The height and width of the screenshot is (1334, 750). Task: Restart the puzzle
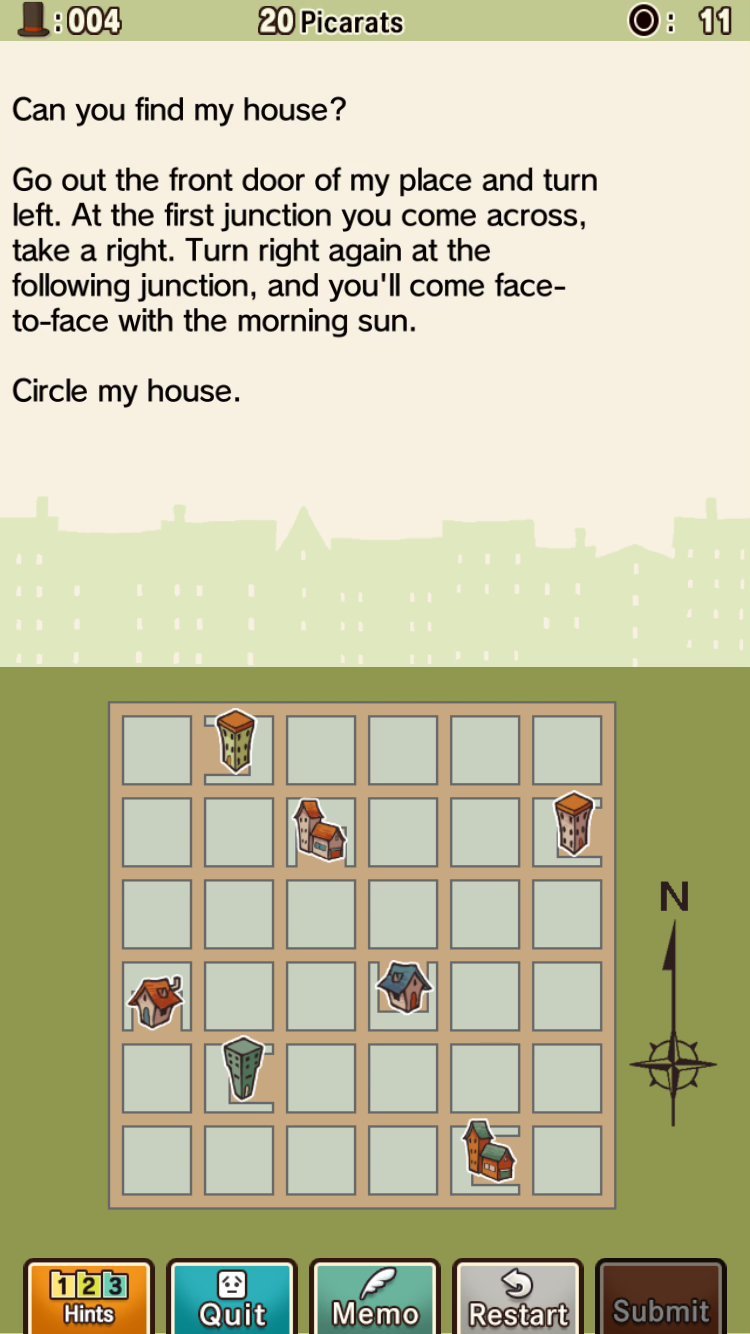pyautogui.click(x=518, y=1296)
